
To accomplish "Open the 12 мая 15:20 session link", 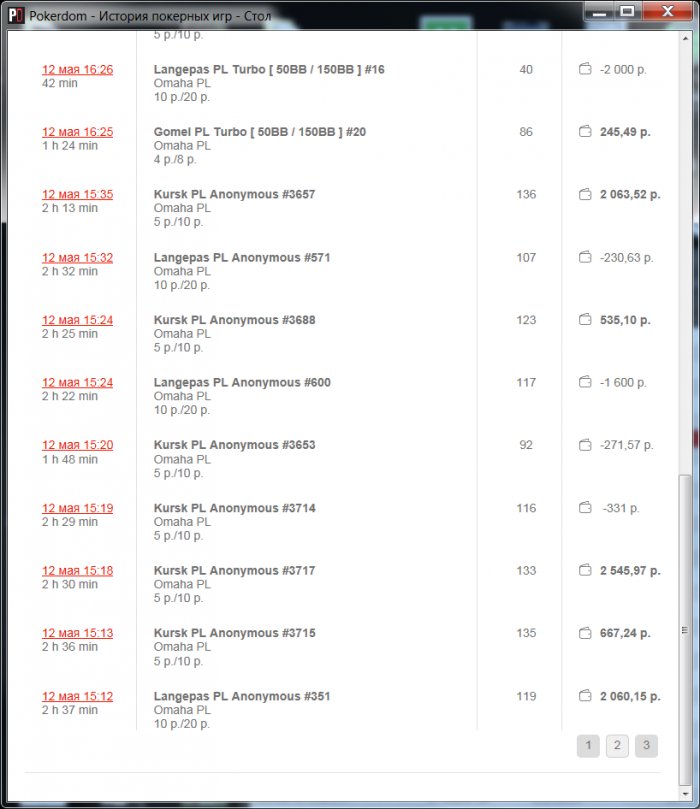I will pos(77,446).
